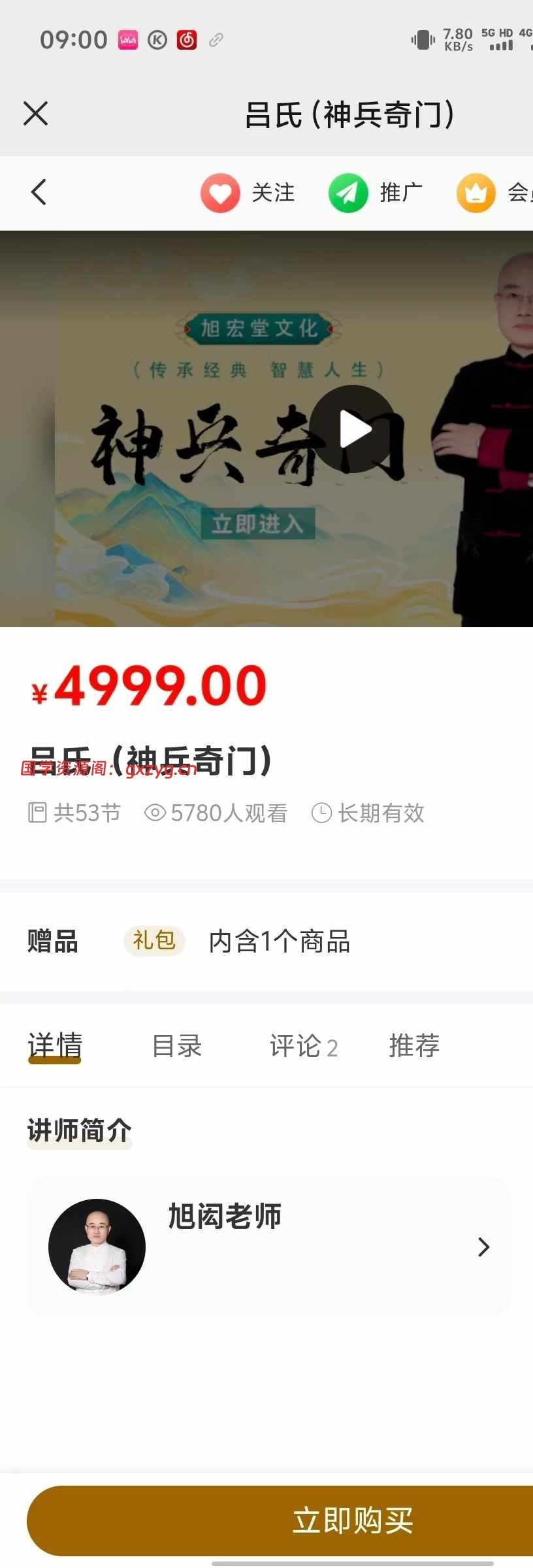Open the 赠品 gift pack row
The image size is (533, 1568).
(x=266, y=941)
